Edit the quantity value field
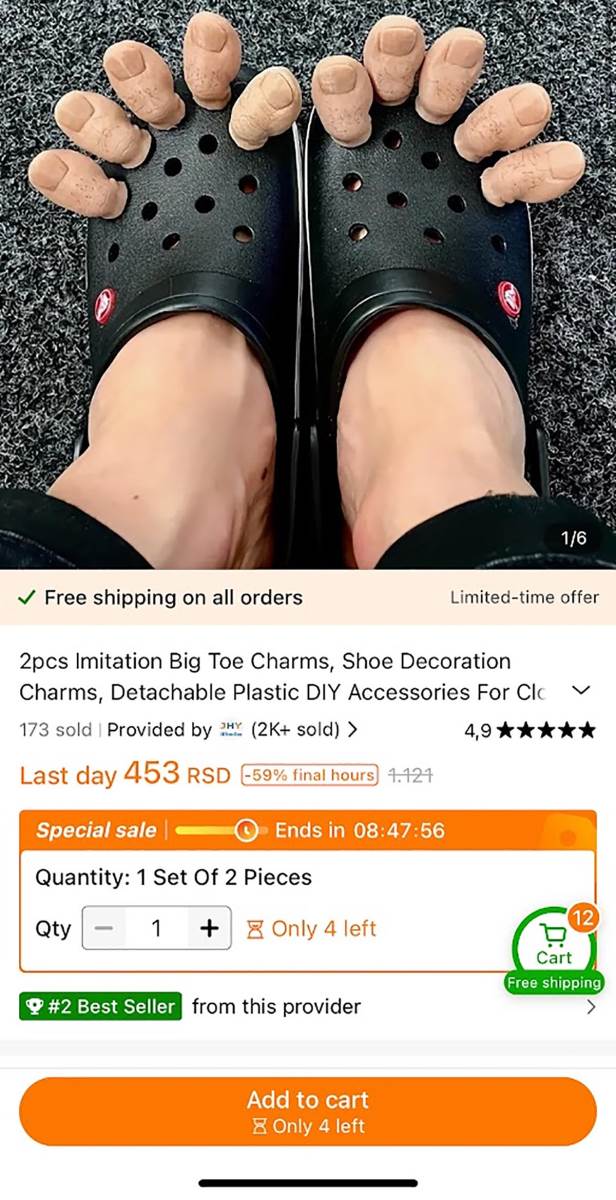616x1200 pixels. pos(156,928)
